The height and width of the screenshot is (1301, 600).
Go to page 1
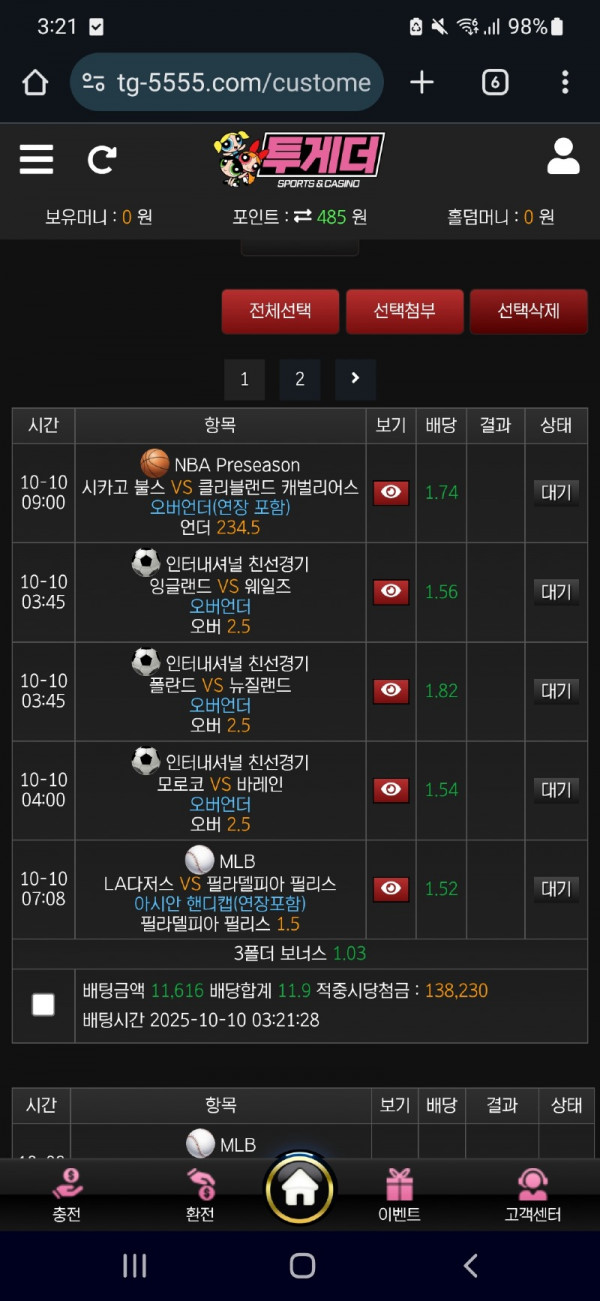(244, 380)
